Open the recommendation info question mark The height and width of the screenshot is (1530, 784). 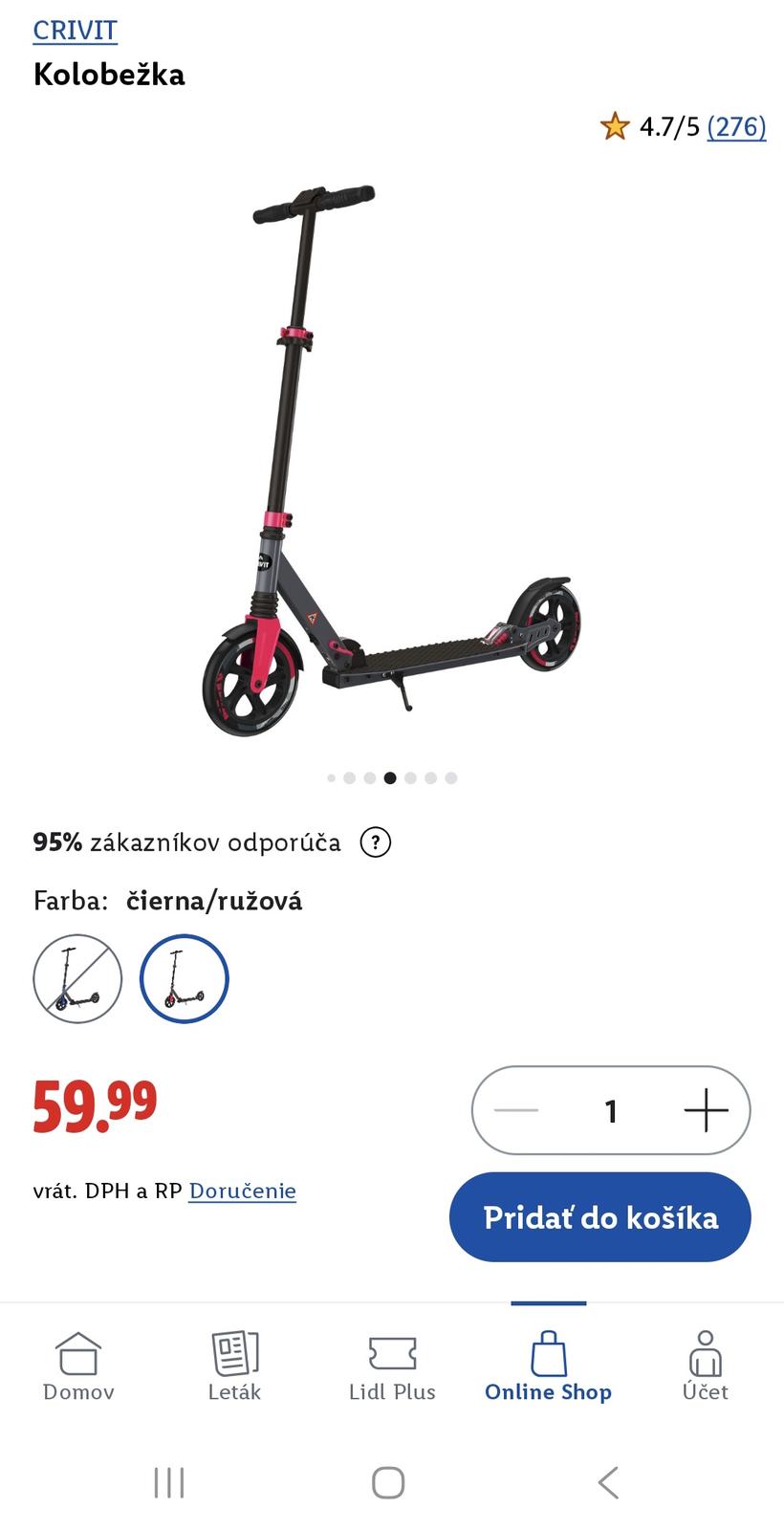click(x=375, y=842)
